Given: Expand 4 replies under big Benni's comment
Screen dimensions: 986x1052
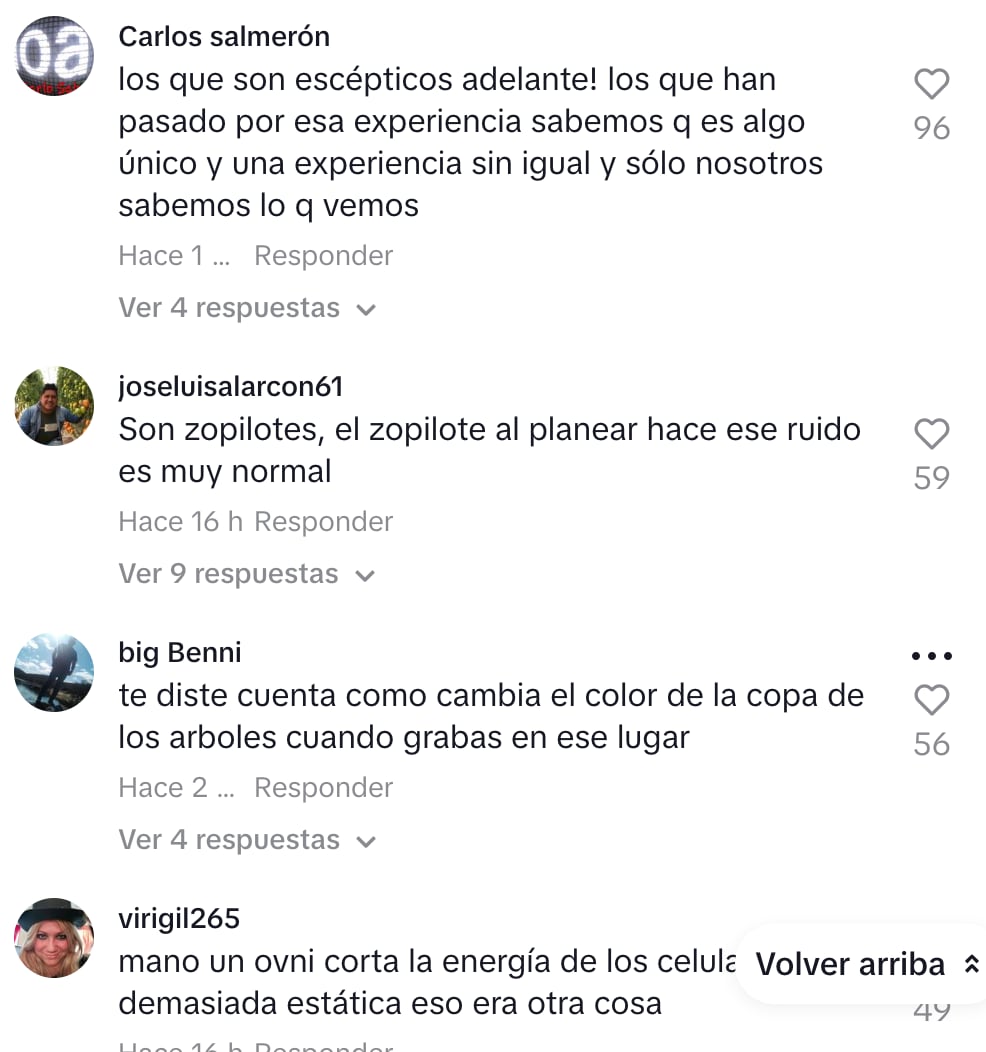Looking at the screenshot, I should click(x=246, y=840).
